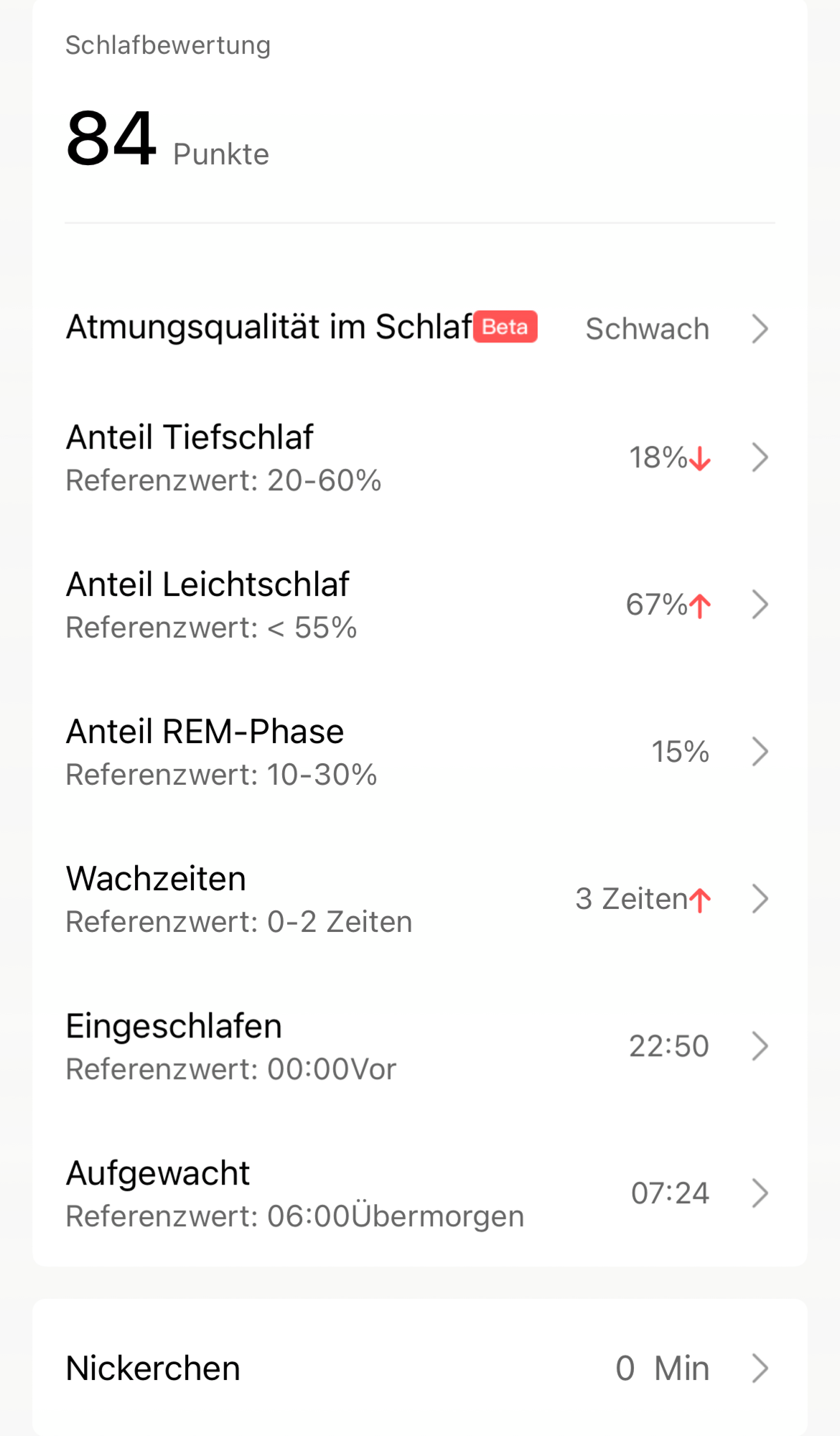The height and width of the screenshot is (1436, 840).
Task: Show Anteil REM-Phase details
Action: click(419, 752)
